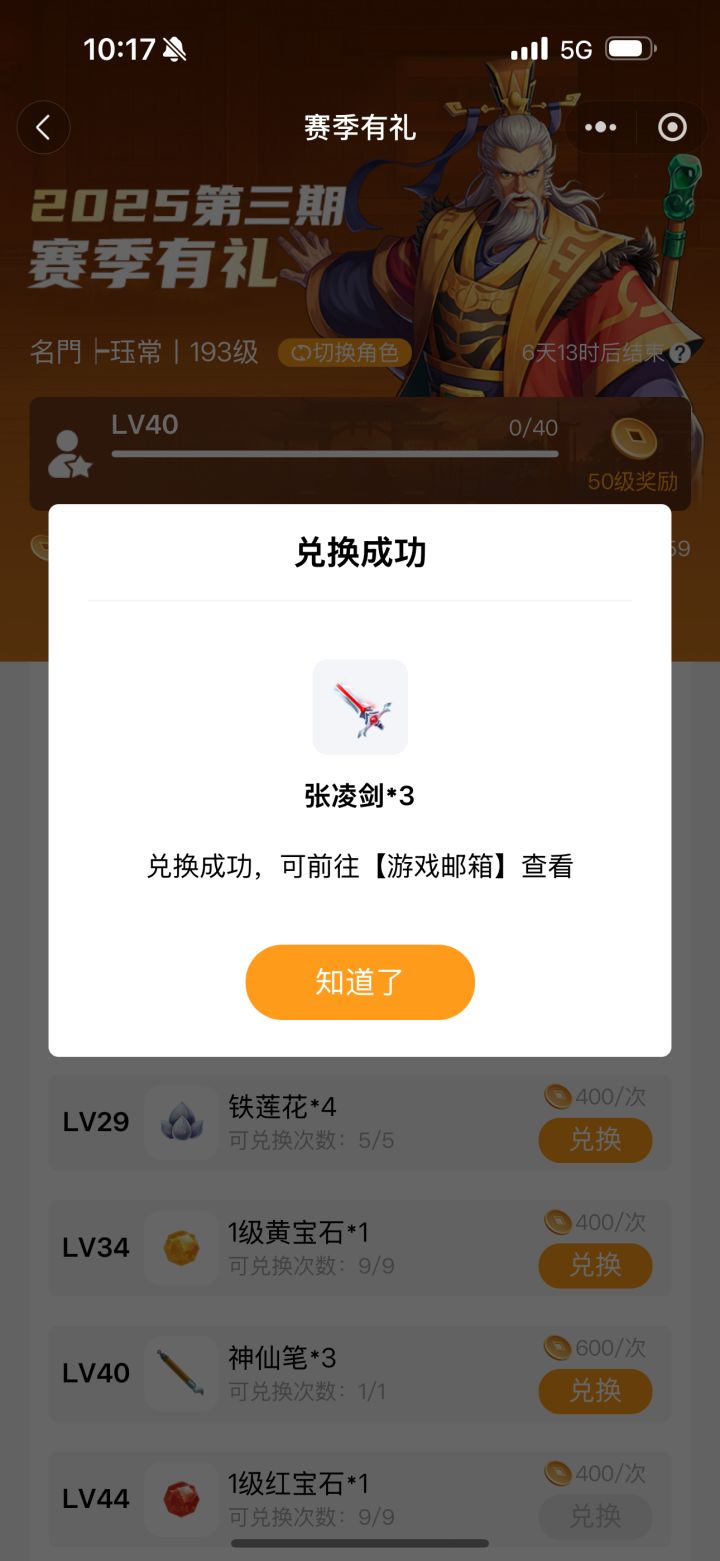
Task: Tap the 1级红宝石 red gem icon
Action: tap(181, 1499)
